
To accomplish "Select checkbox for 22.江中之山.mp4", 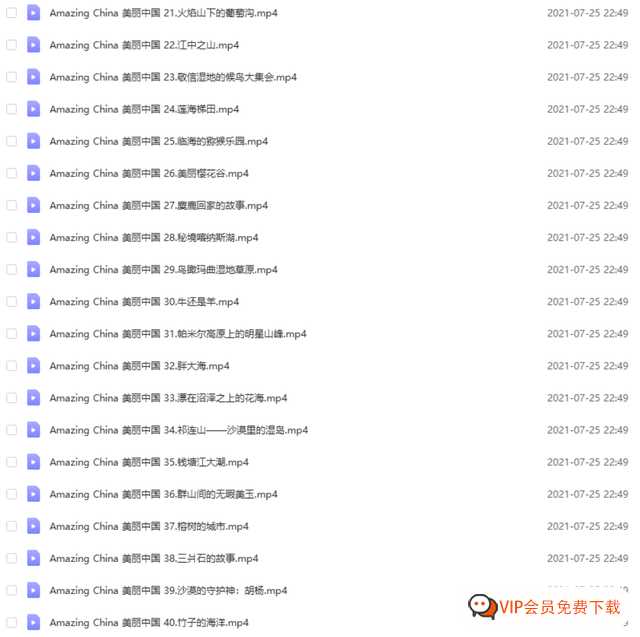I will 11,45.
